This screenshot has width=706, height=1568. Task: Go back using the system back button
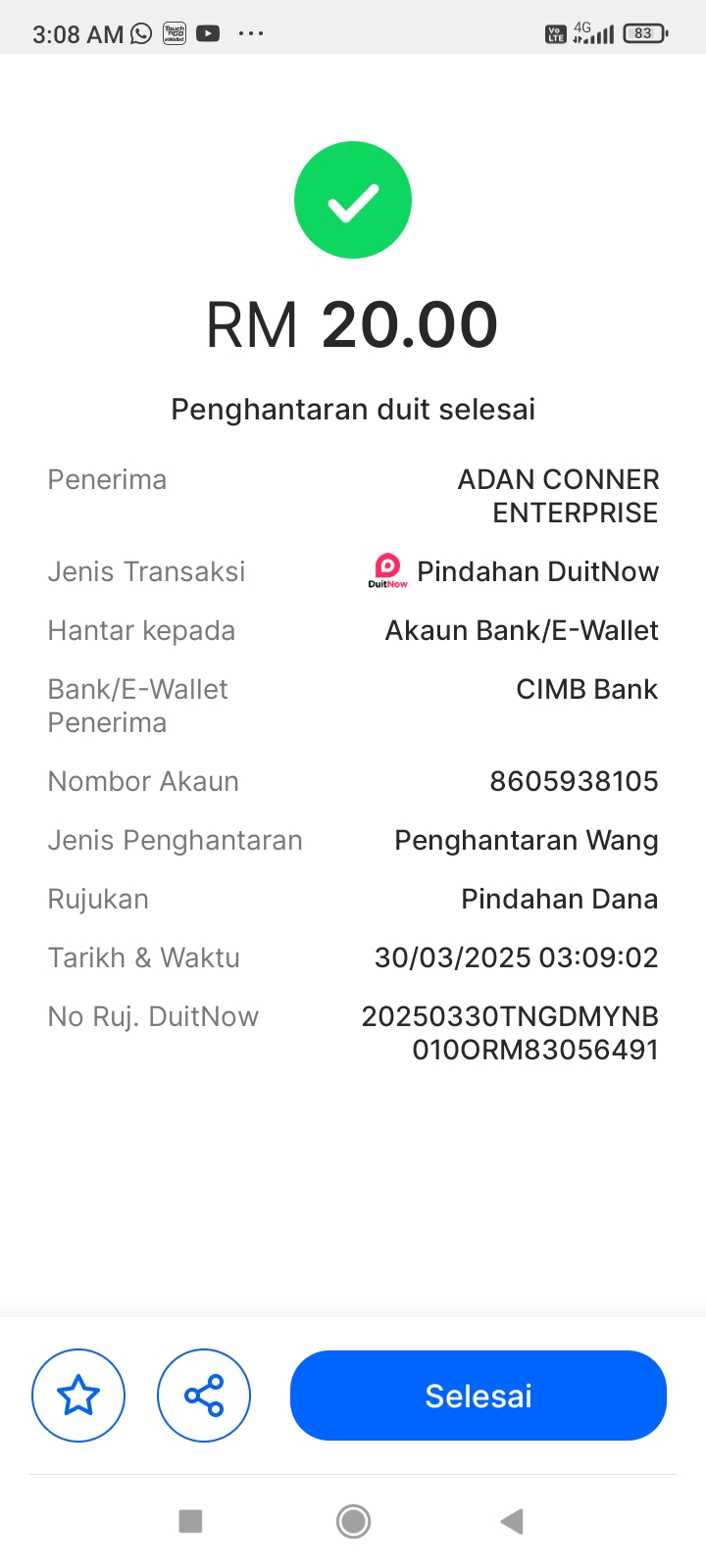pos(511,1521)
